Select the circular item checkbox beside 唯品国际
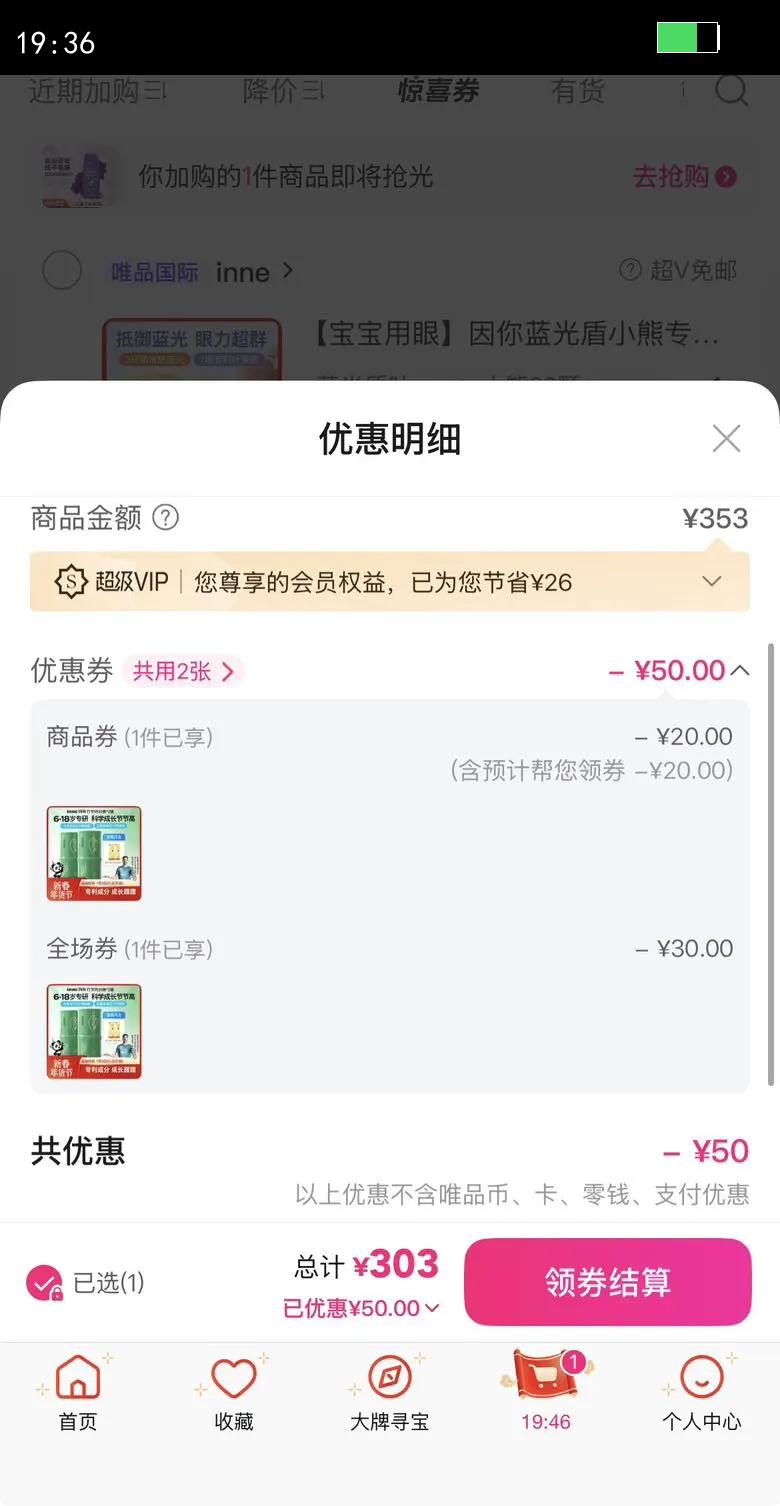Image resolution: width=780 pixels, height=1506 pixels. click(x=62, y=271)
